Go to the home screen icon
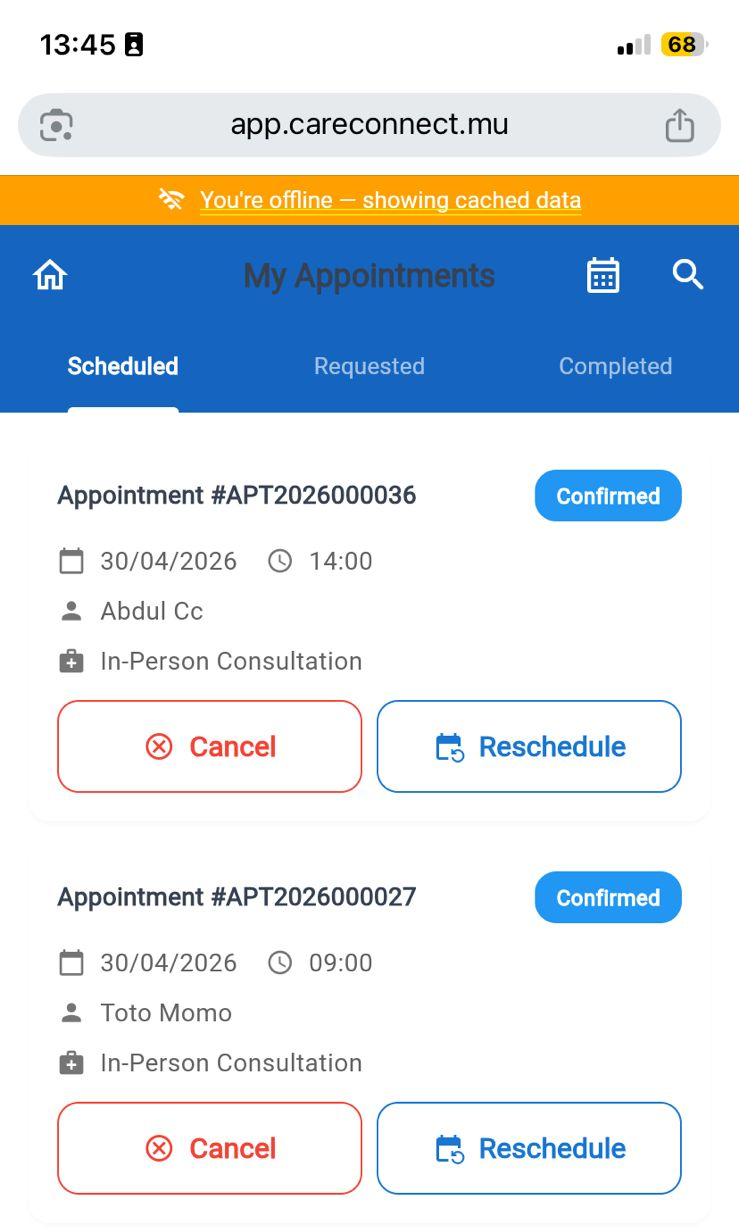The image size is (739, 1232). (x=50, y=275)
